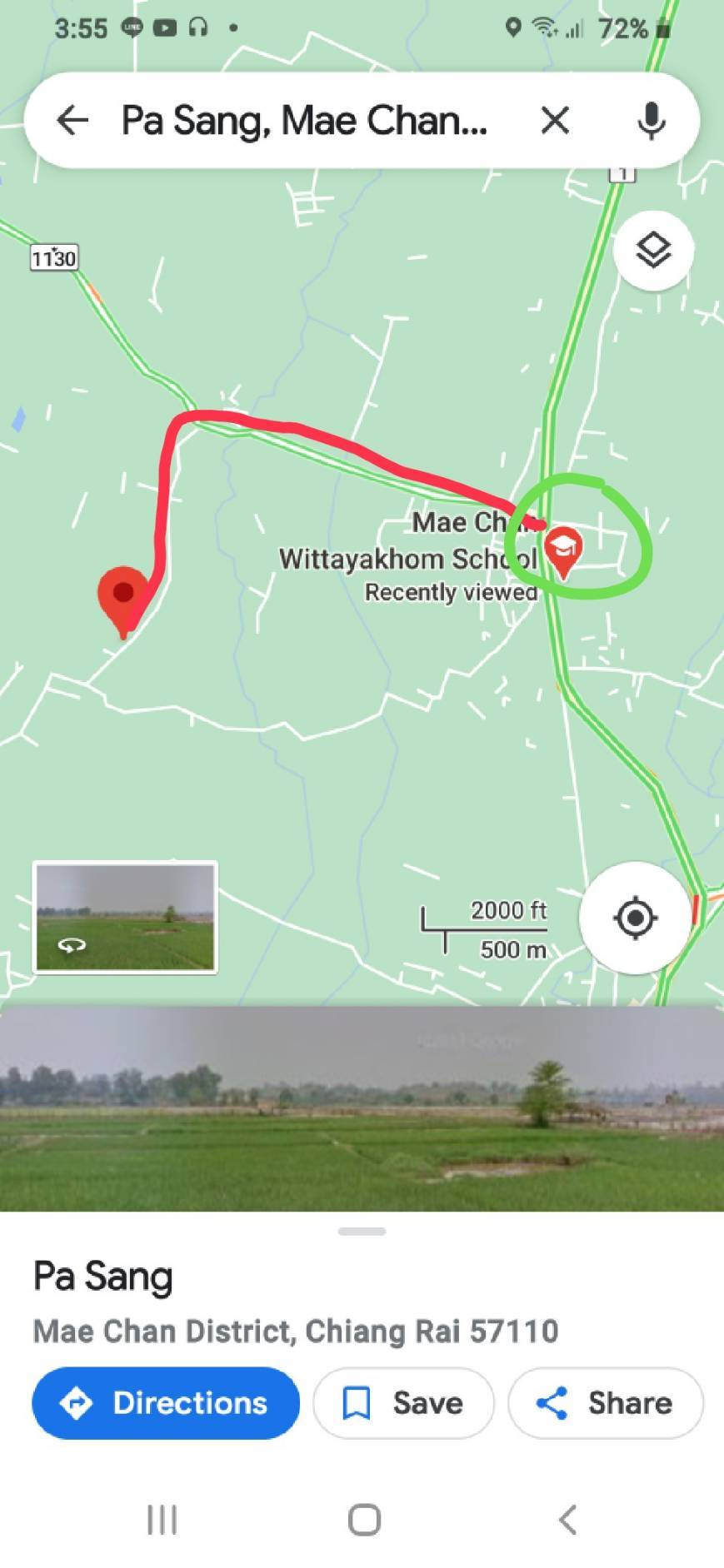Viewport: 724px width, 1568px height.
Task: Center map on my current location
Action: 635,918
